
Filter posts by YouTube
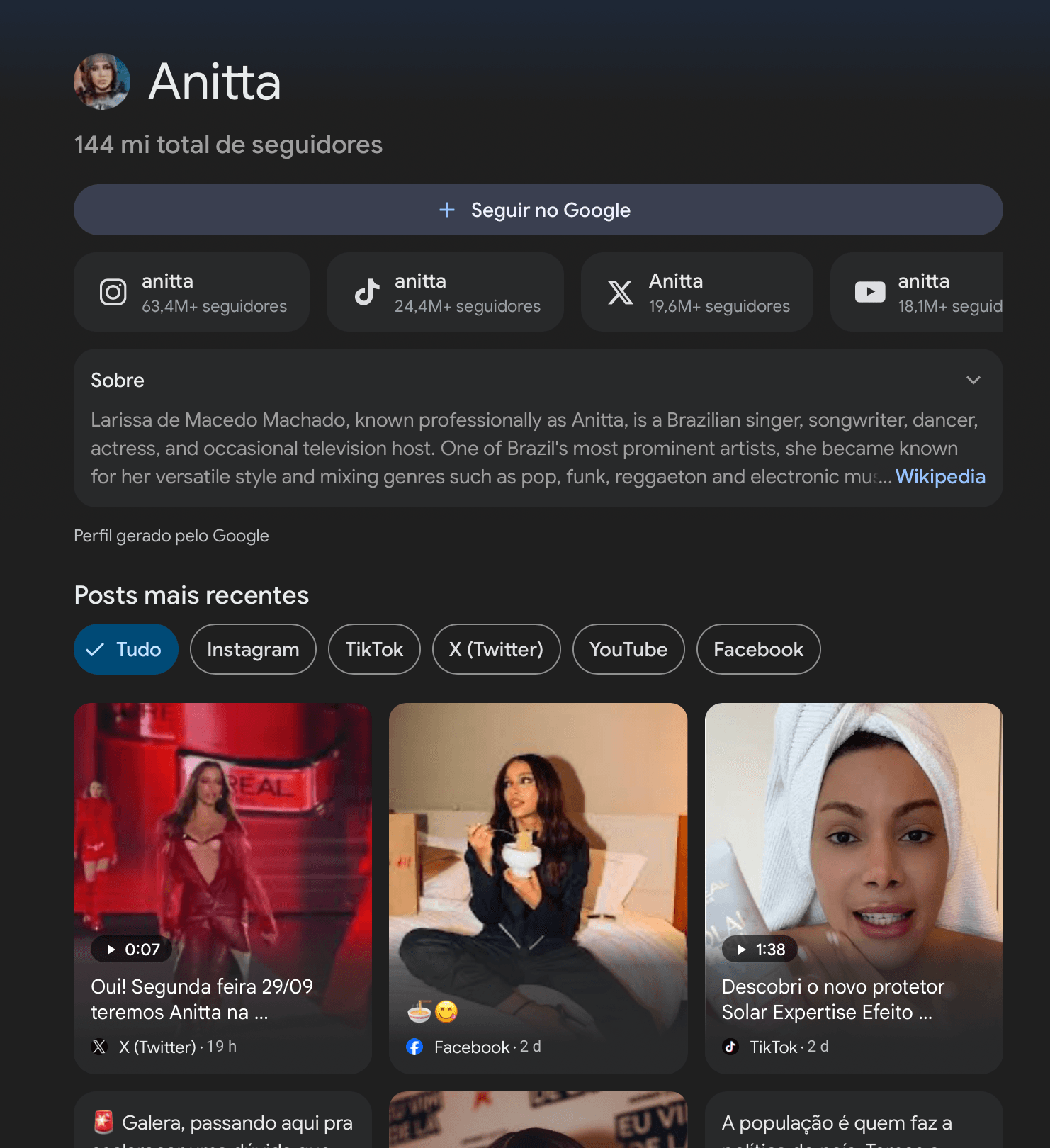(628, 649)
